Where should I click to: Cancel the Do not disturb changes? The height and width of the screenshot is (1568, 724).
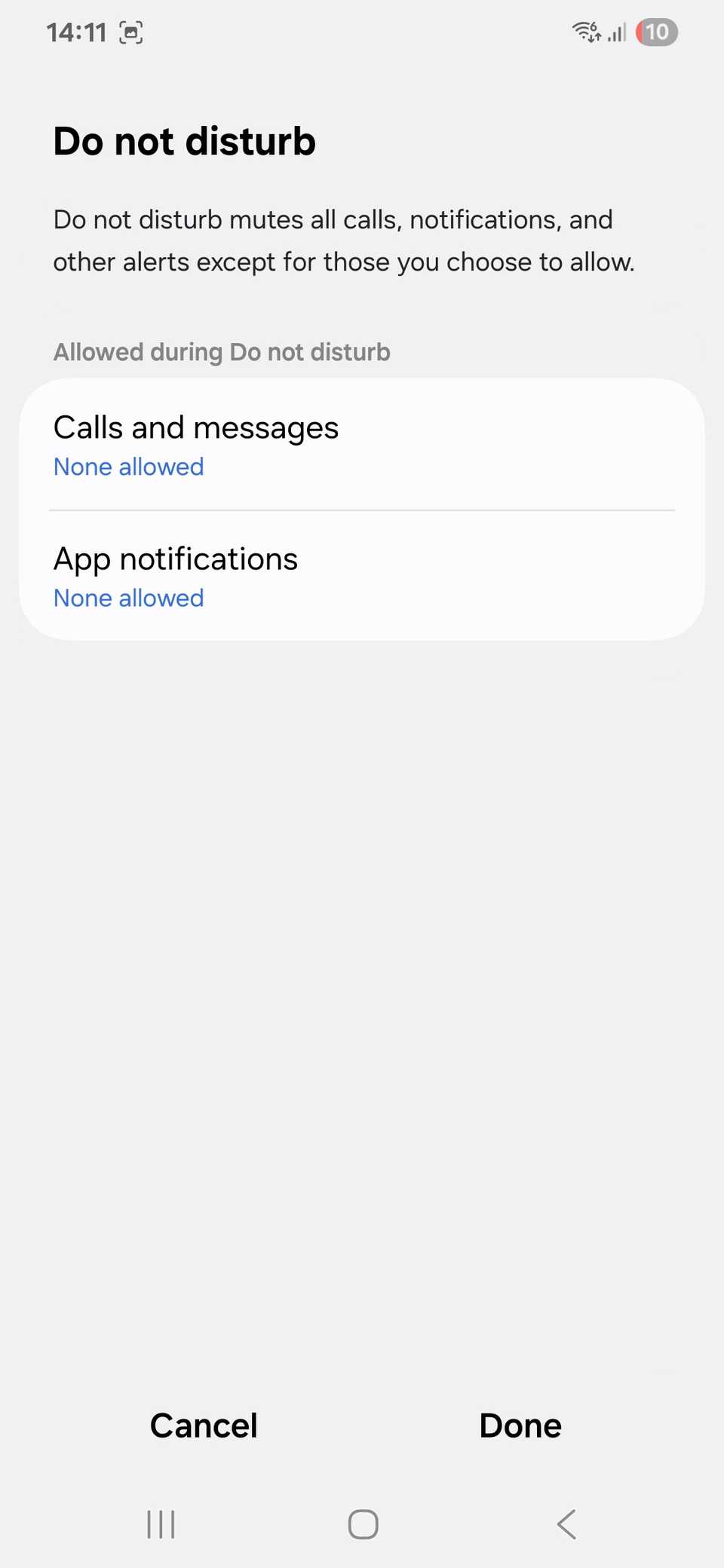[x=203, y=1425]
